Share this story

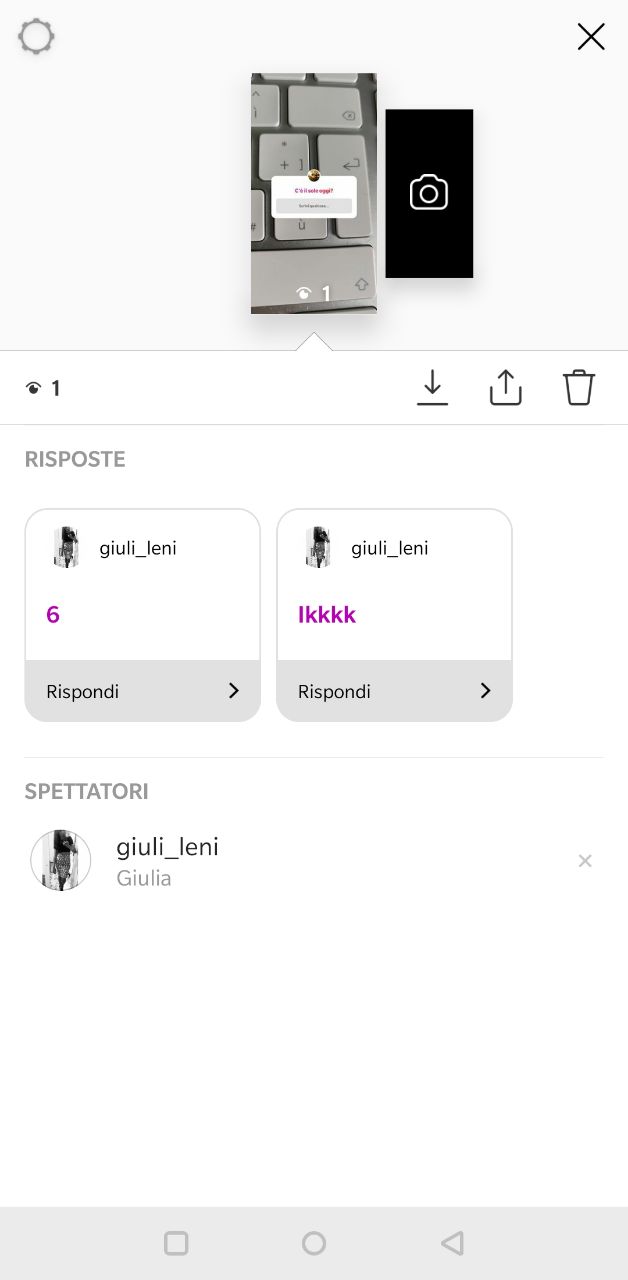click(x=506, y=388)
